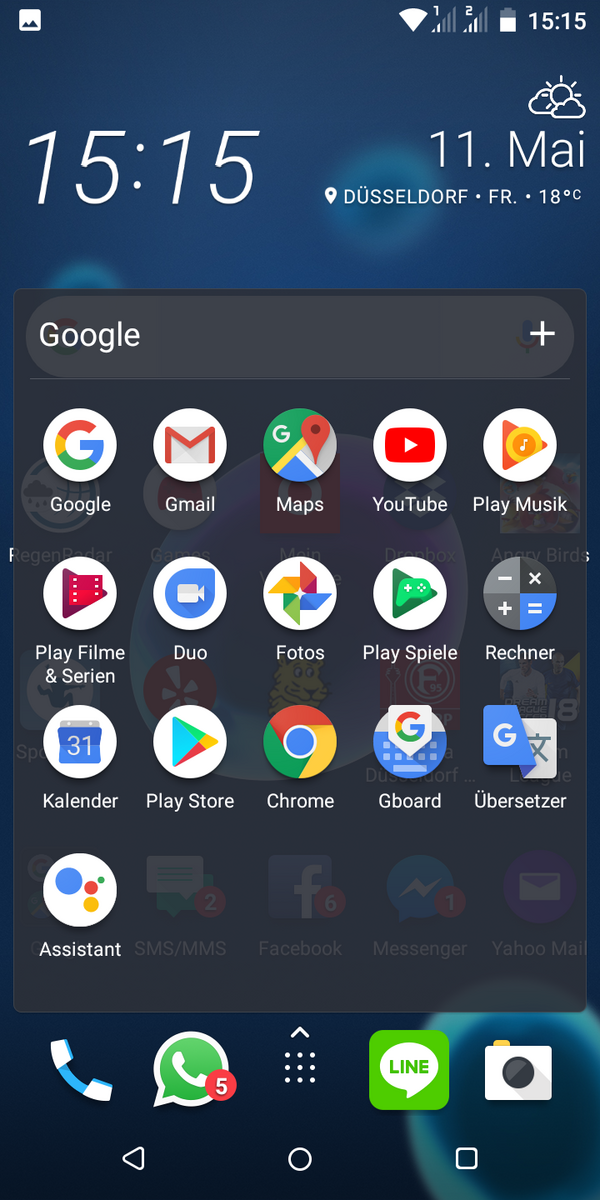The width and height of the screenshot is (600, 1200).
Task: Open Kalender
Action: coord(80,743)
